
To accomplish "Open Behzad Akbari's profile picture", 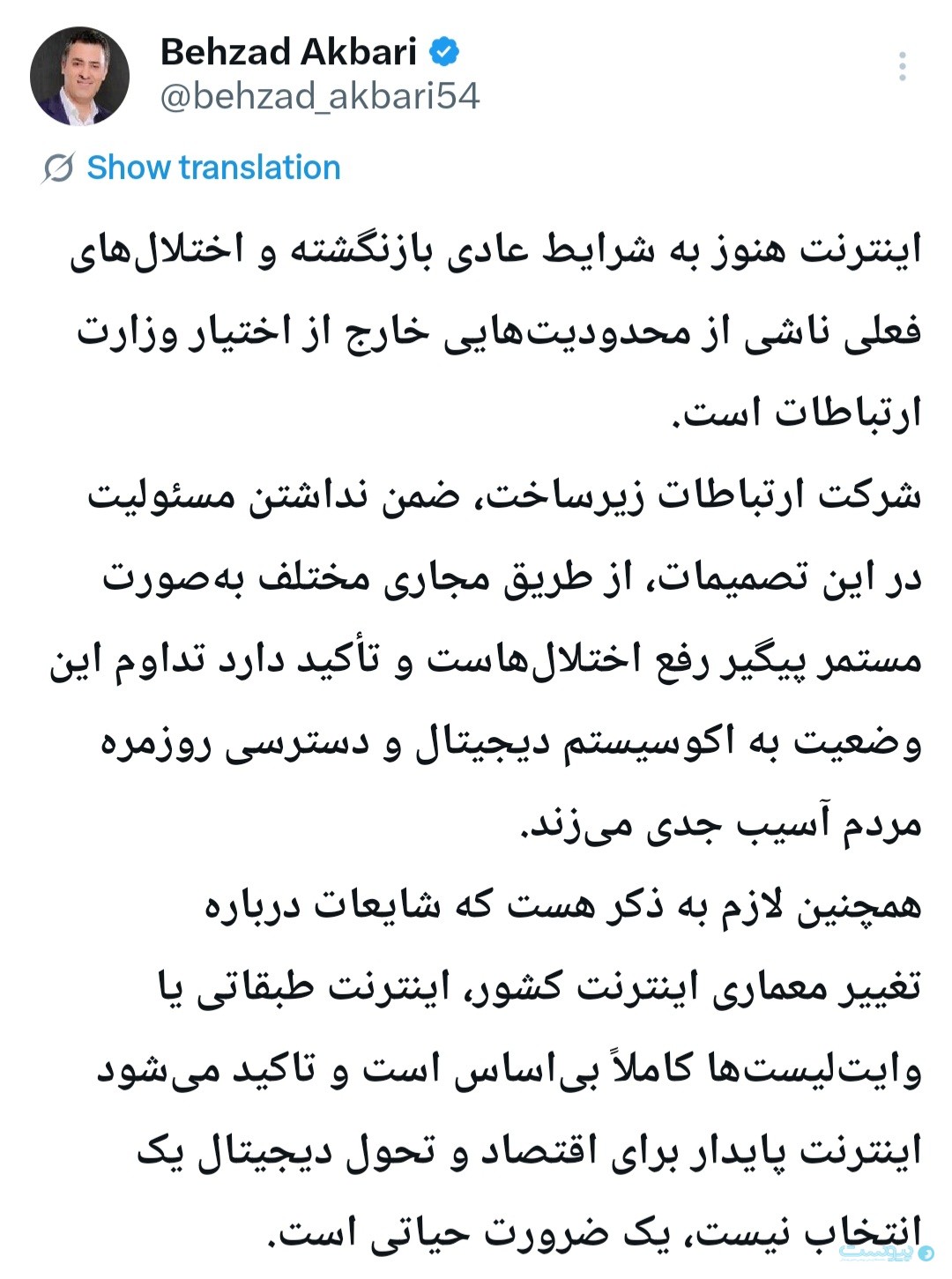I will (79, 77).
